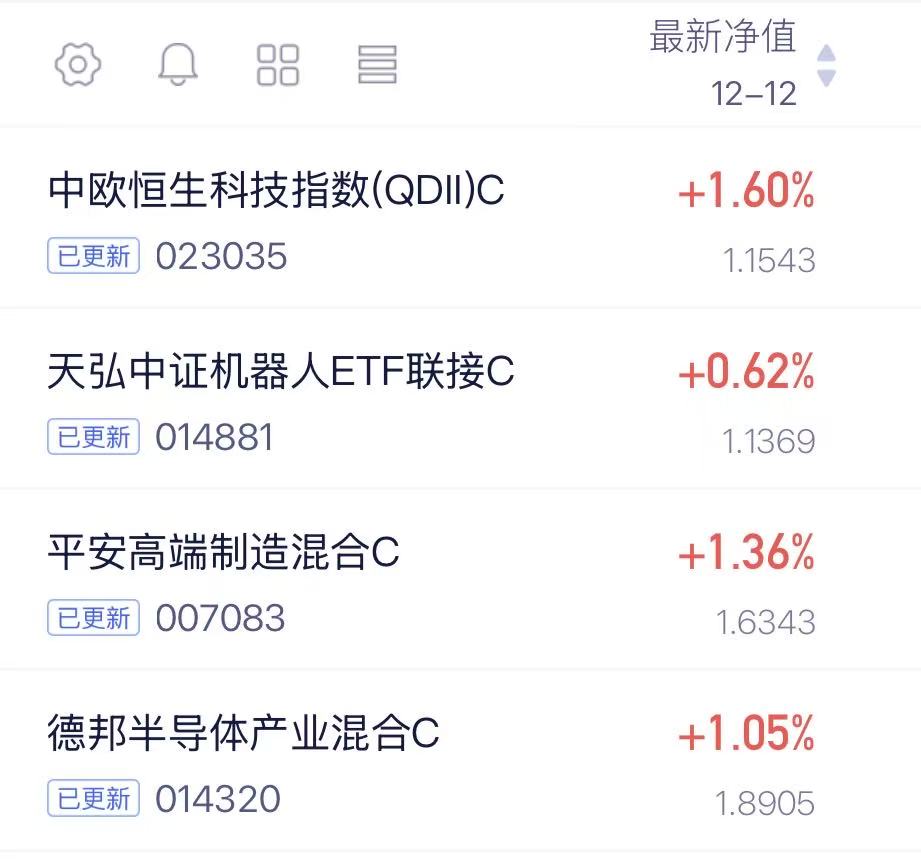Open 中欧恒生科技指数(QDII)C fund details
The height and width of the screenshot is (865, 921).
point(276,191)
